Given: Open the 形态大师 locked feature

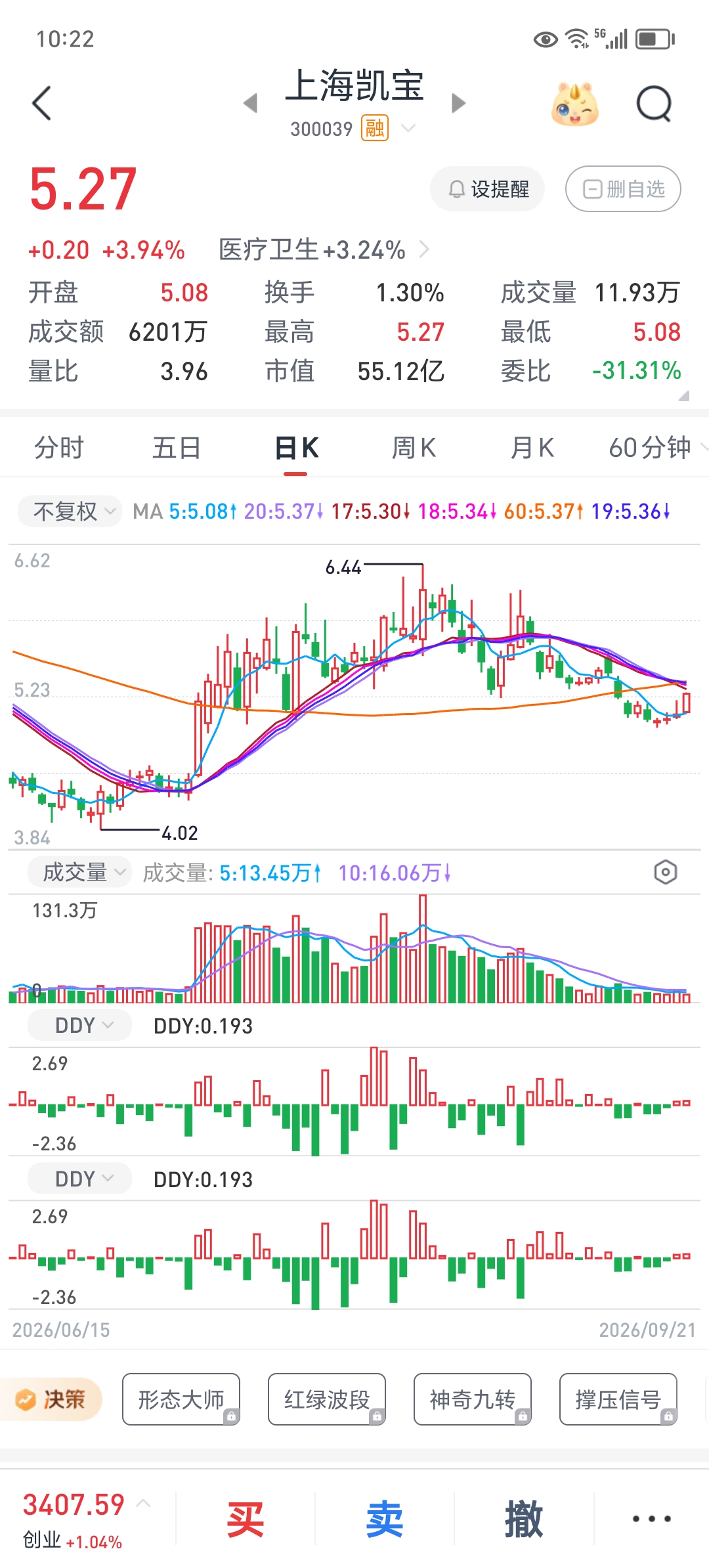Looking at the screenshot, I should (181, 1399).
